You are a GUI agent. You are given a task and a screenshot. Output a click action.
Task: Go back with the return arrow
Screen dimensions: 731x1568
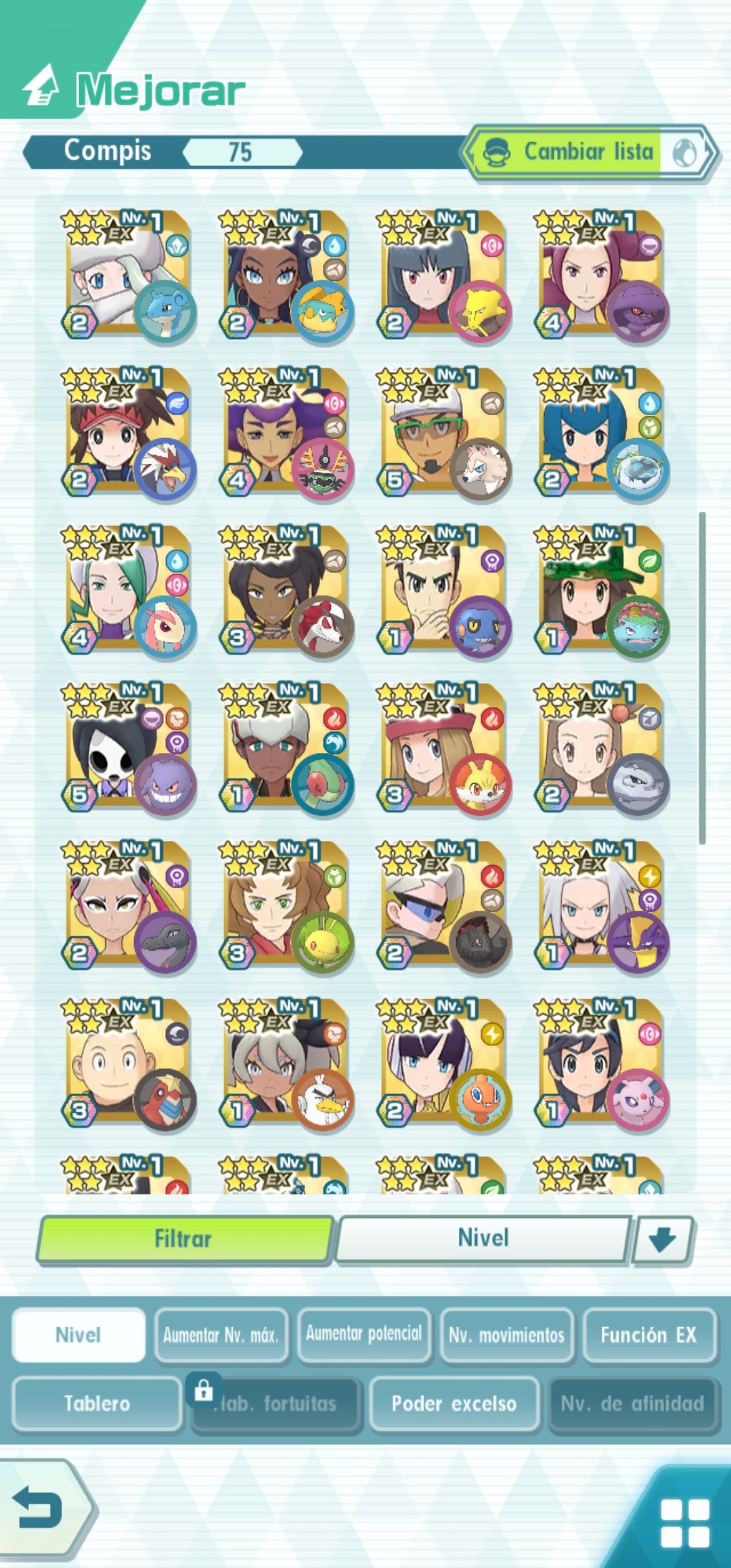pyautogui.click(x=41, y=1510)
